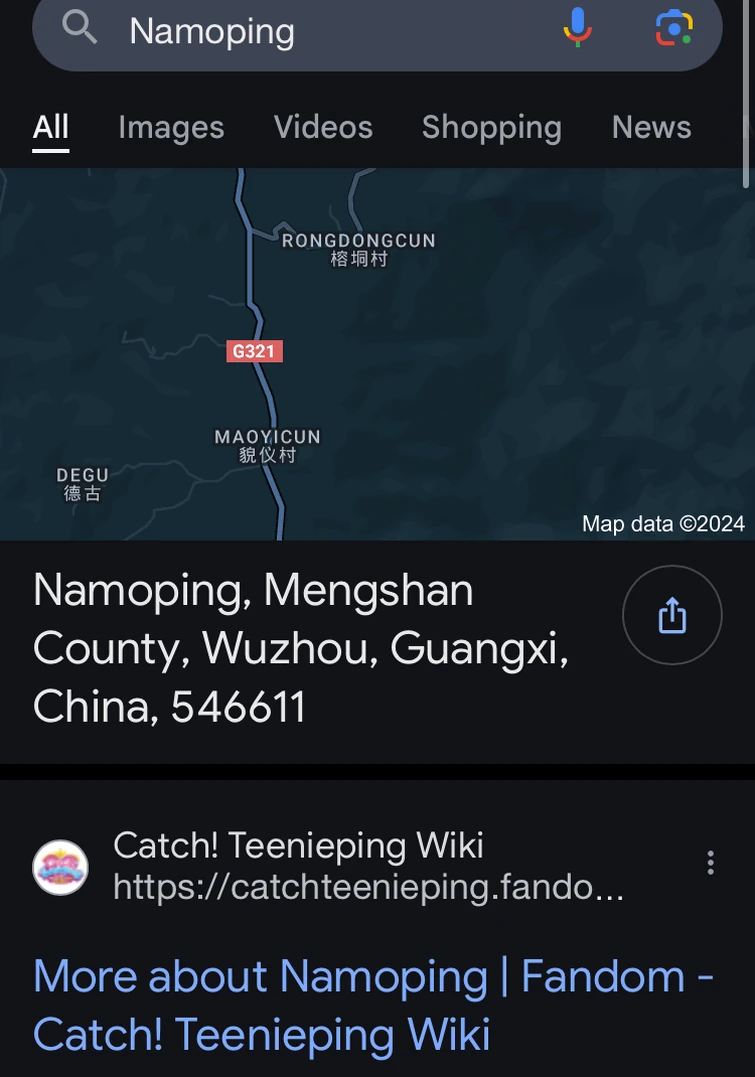The width and height of the screenshot is (755, 1077).
Task: Tap the Share icon next to Namoping location
Action: [x=671, y=614]
